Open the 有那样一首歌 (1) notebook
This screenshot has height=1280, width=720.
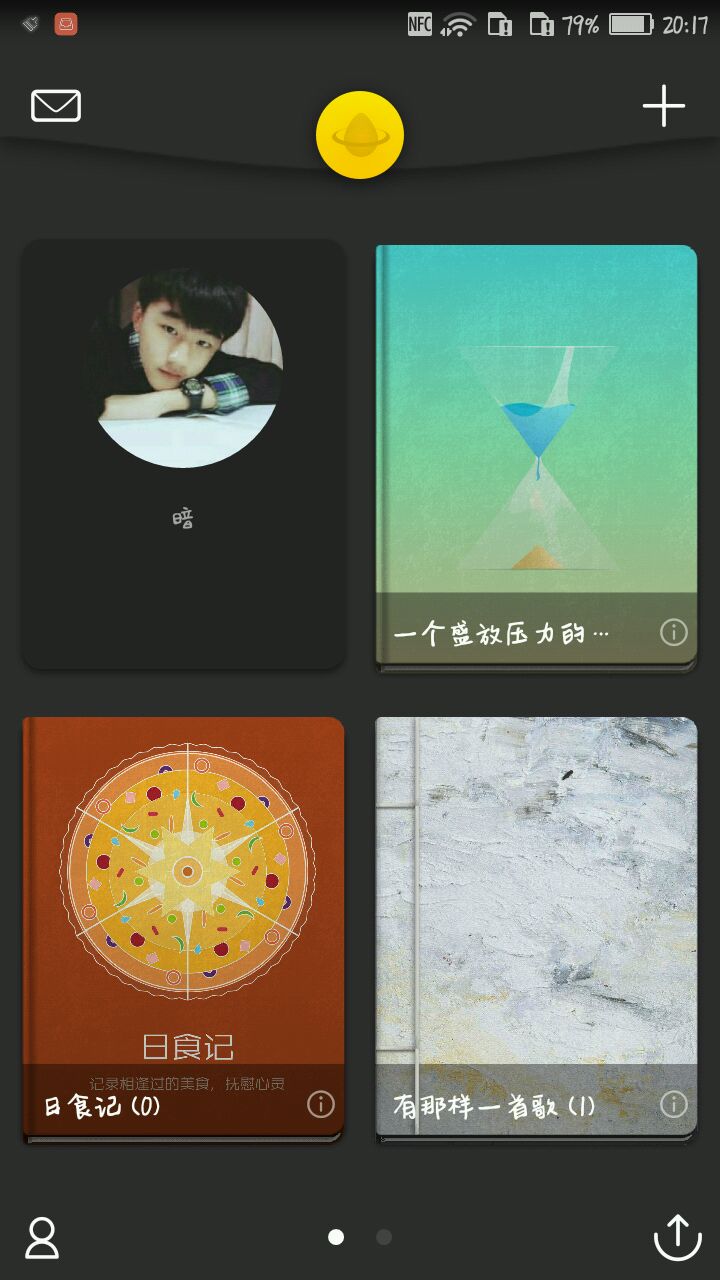click(536, 890)
